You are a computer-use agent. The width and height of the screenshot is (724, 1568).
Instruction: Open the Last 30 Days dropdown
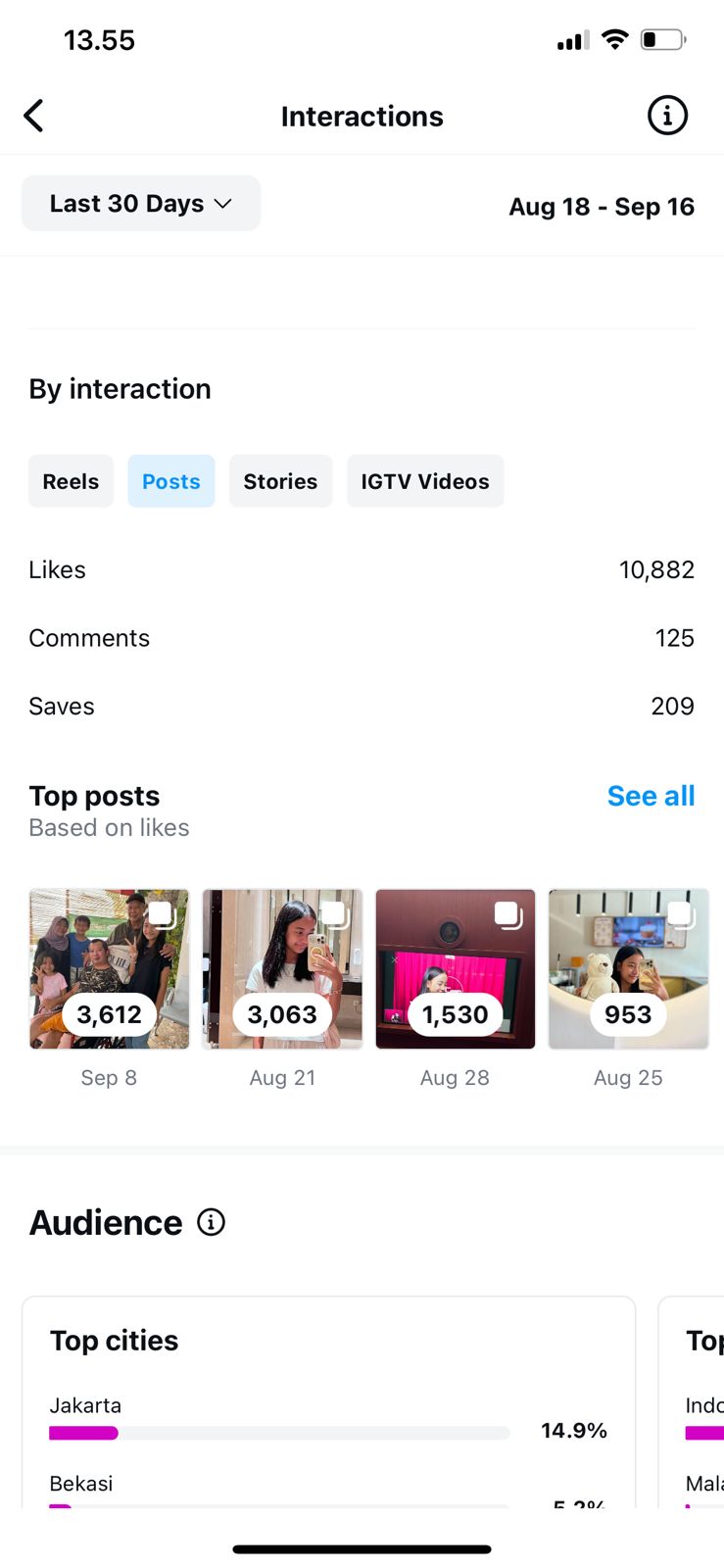click(141, 204)
